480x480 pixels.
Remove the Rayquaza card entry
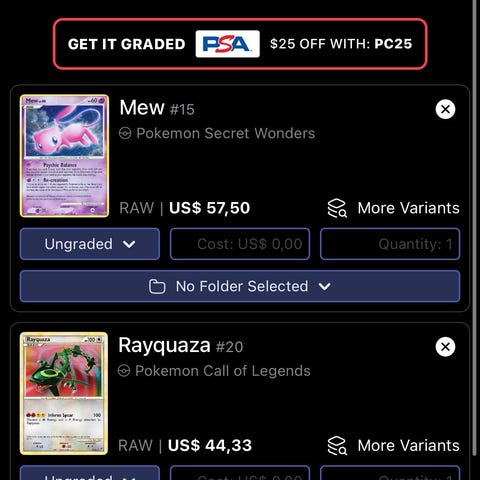(x=445, y=347)
